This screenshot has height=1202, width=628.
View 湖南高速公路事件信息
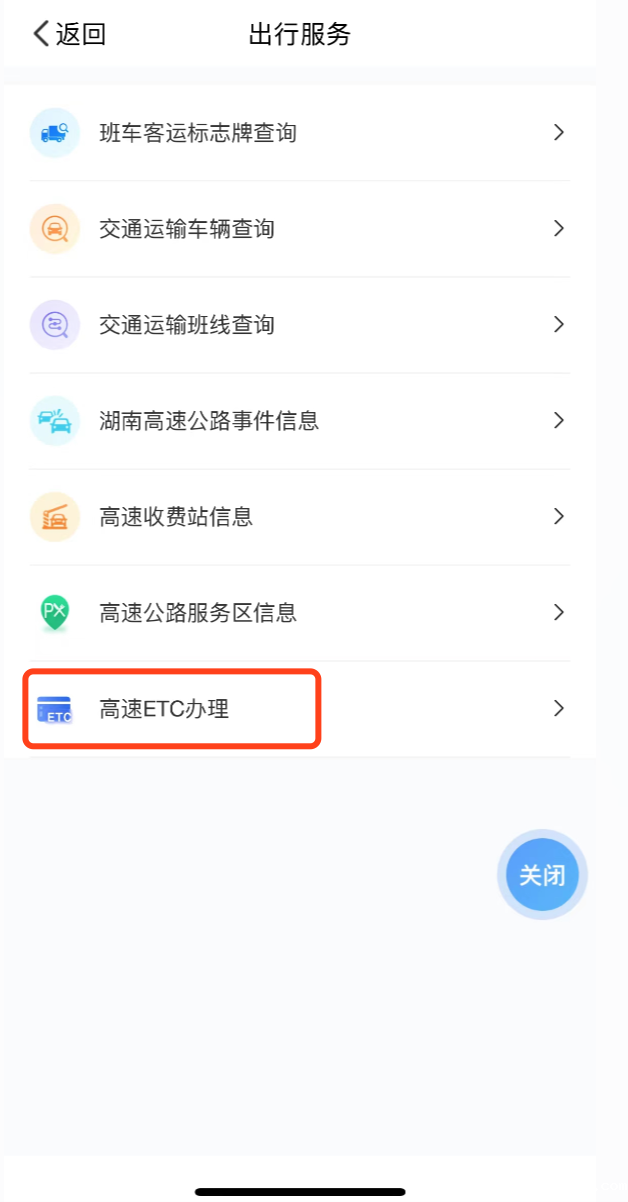pyautogui.click(x=209, y=421)
